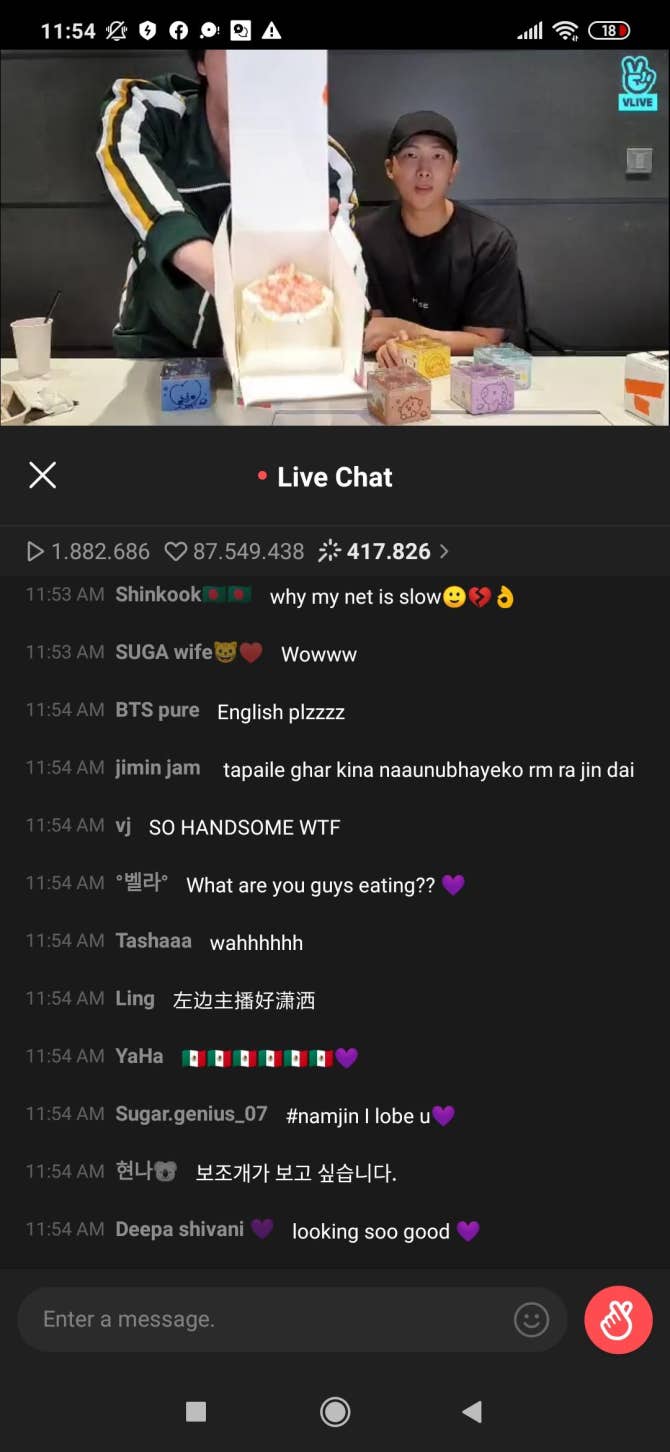
Task: Close the Live Chat panel
Action: [43, 475]
